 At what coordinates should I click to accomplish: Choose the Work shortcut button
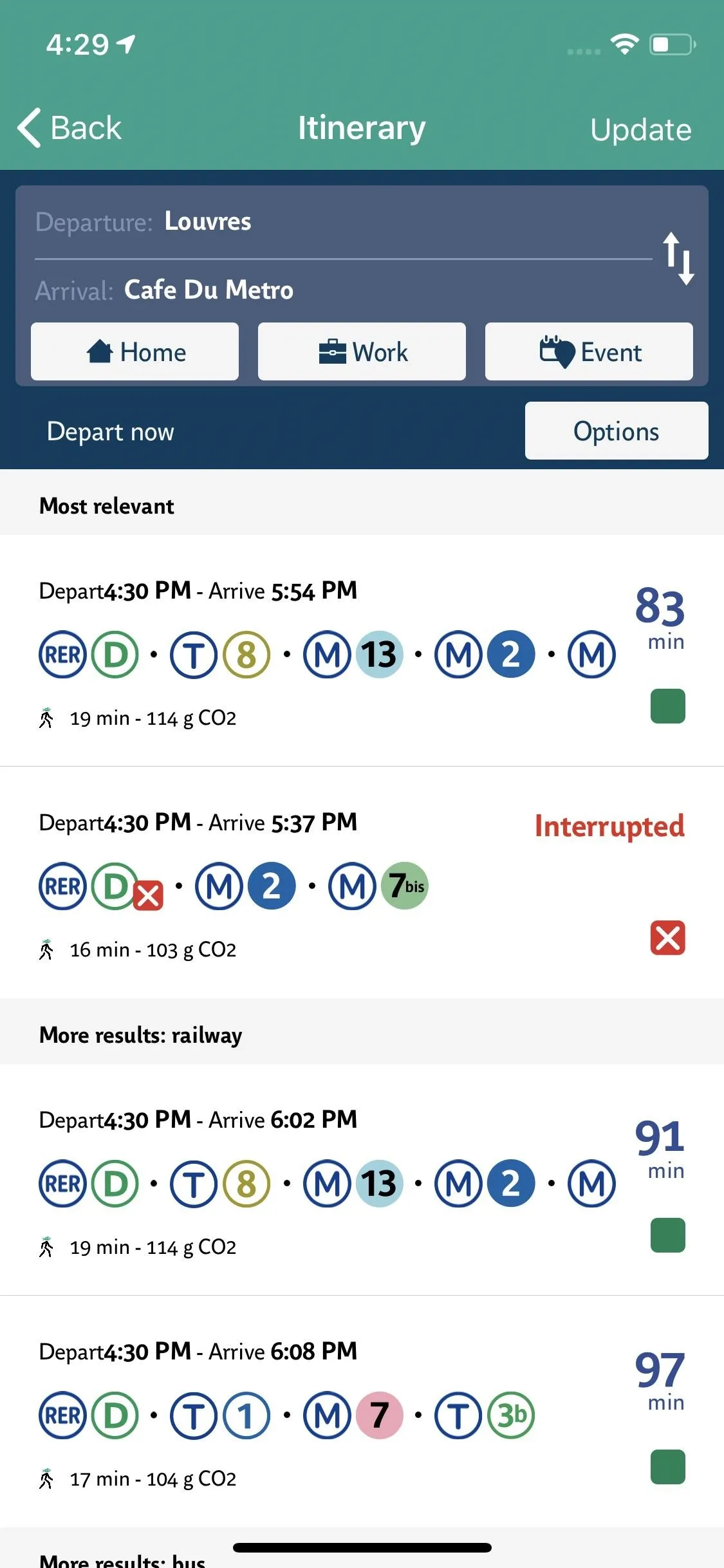(362, 351)
